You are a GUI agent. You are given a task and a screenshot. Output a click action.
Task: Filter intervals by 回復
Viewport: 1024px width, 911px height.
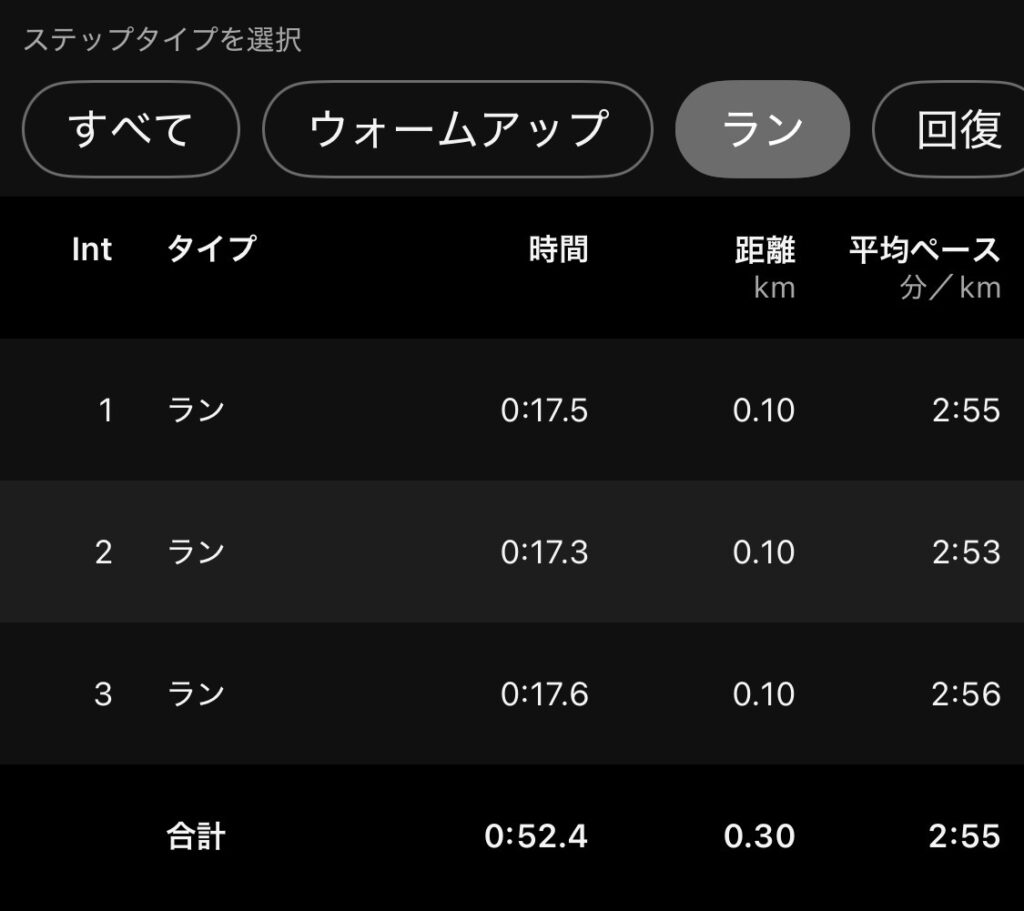955,130
